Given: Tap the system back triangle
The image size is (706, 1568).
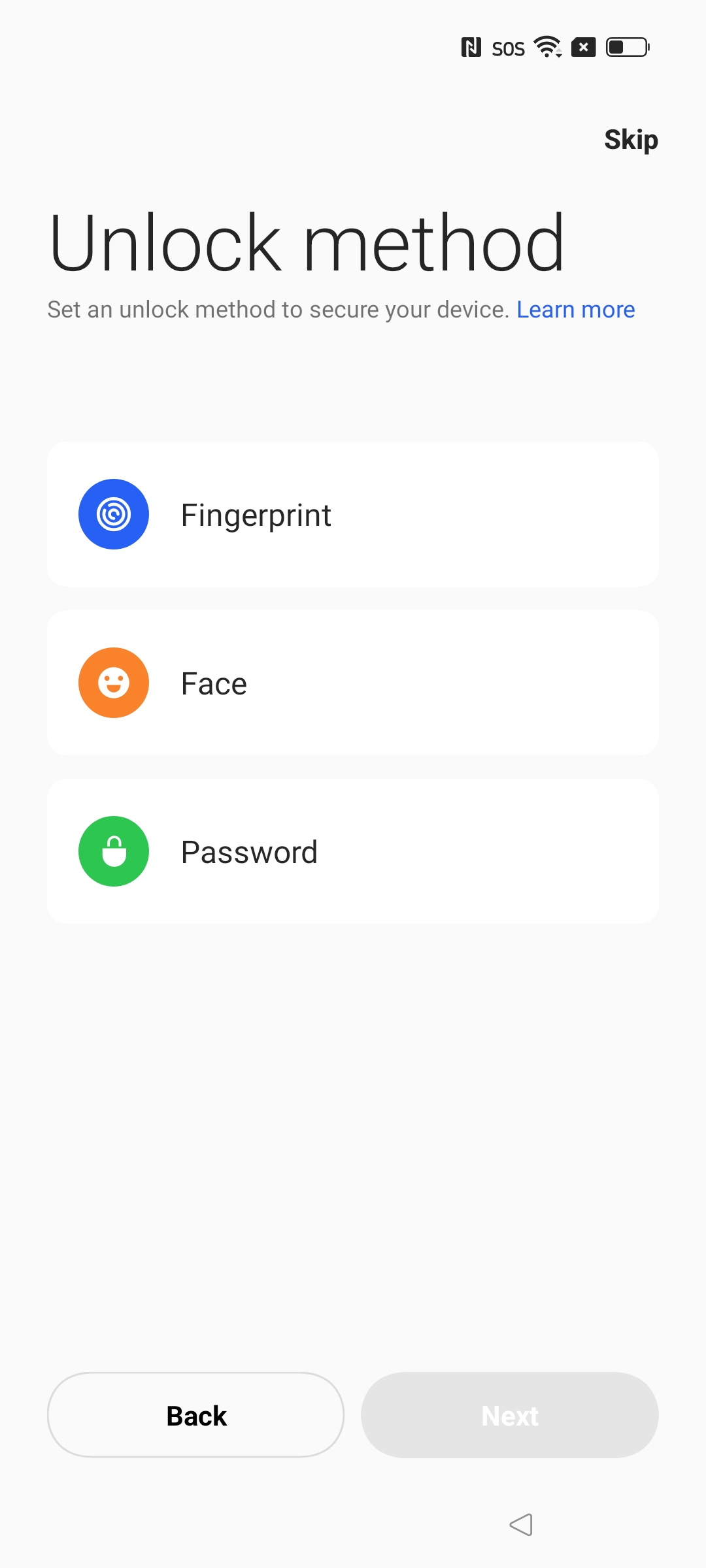Looking at the screenshot, I should click(522, 1525).
